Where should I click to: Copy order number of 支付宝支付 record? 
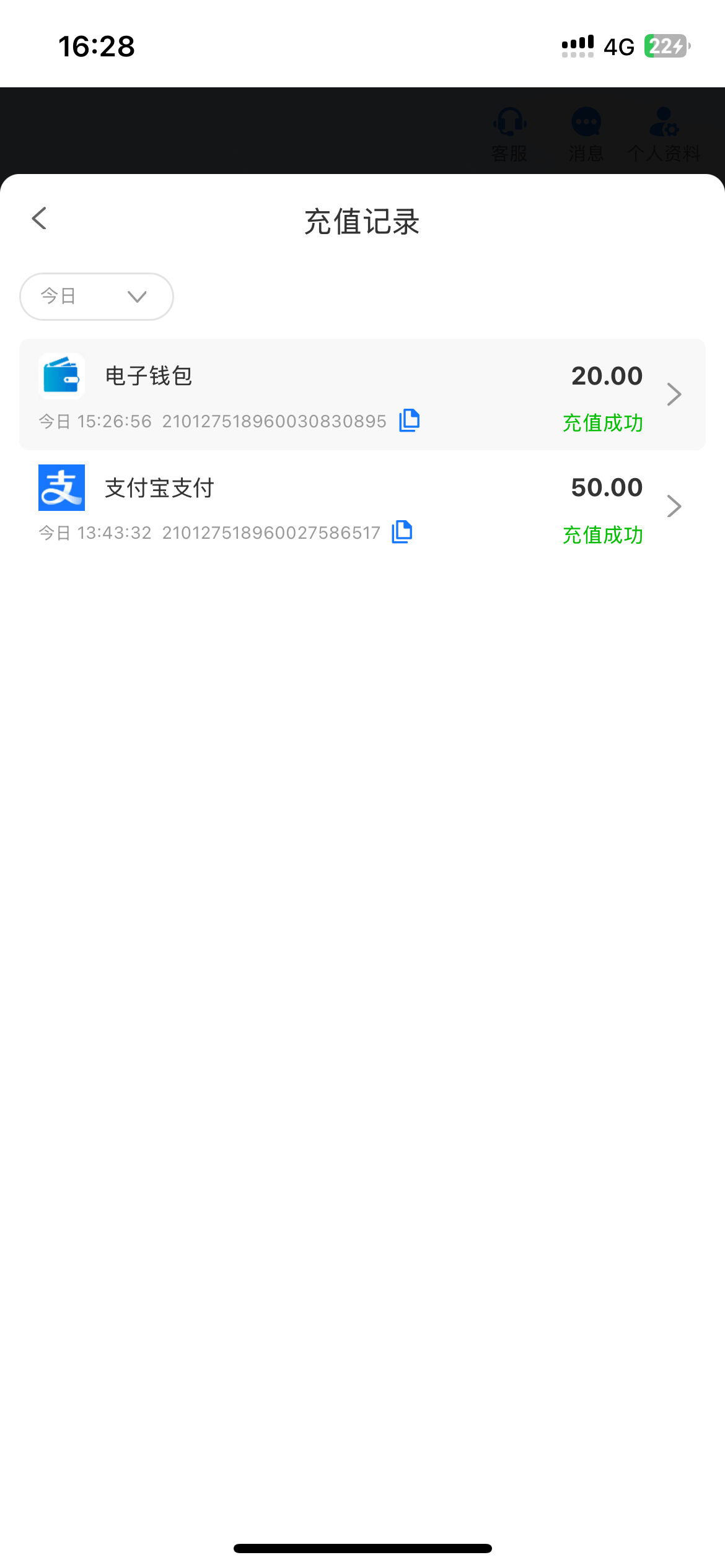pos(402,532)
